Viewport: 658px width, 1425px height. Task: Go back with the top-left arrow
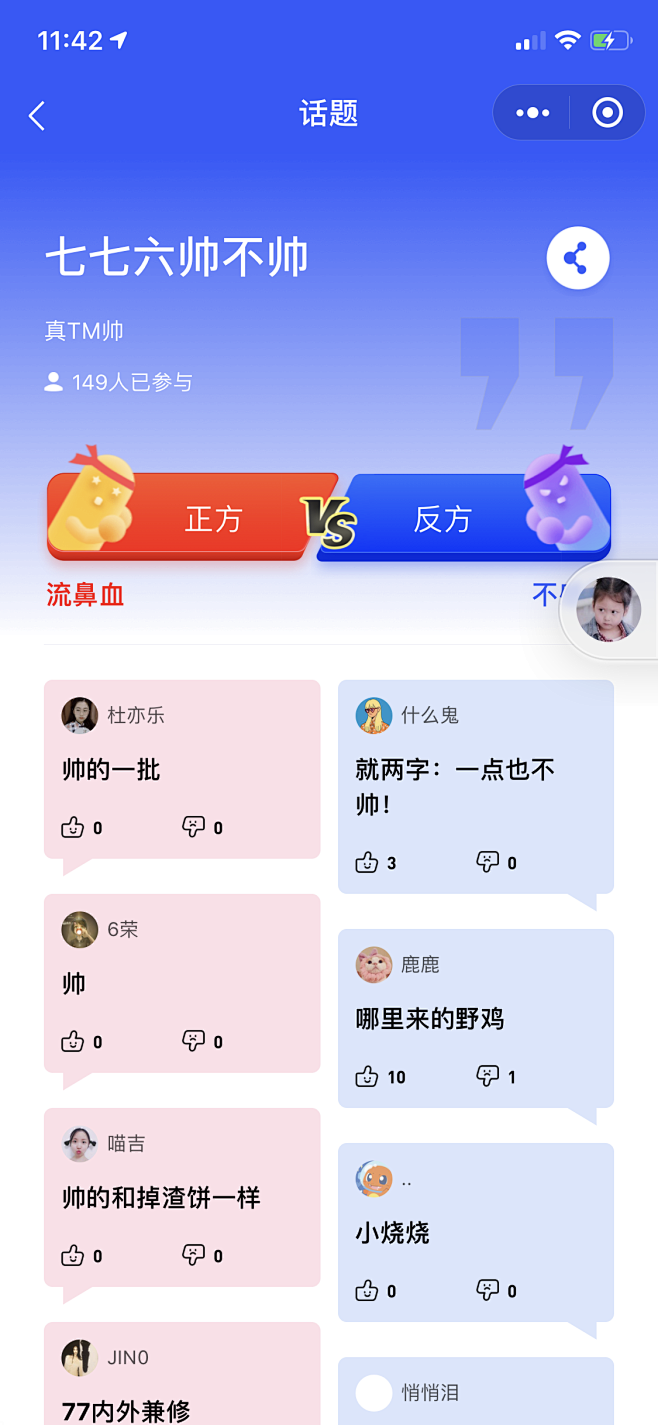[37, 116]
